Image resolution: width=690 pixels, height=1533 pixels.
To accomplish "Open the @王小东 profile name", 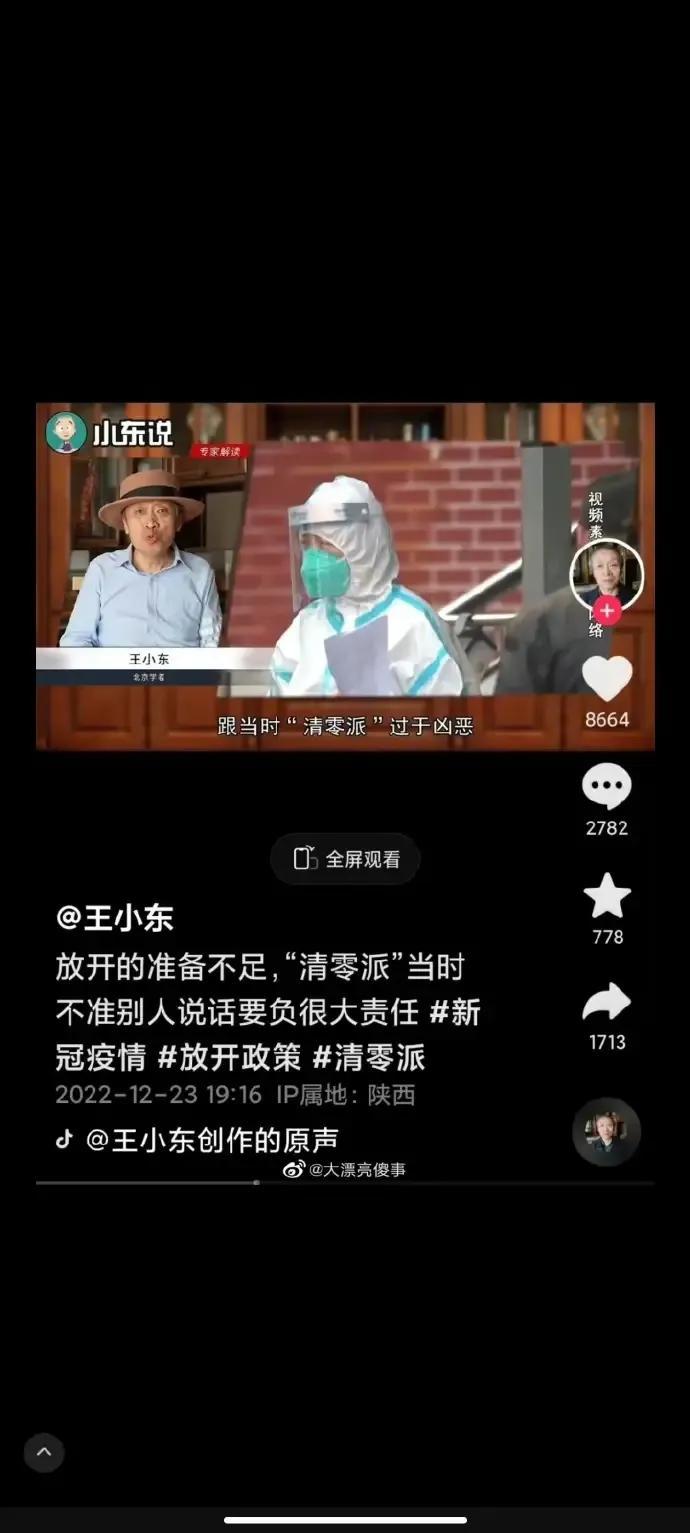I will pos(115,916).
